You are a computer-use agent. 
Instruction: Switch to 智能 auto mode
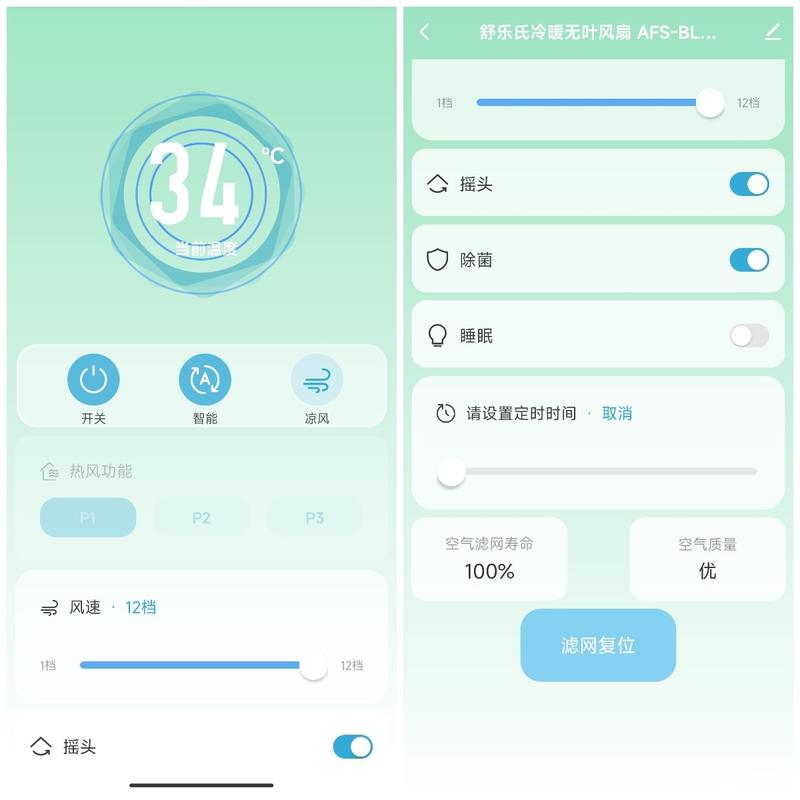click(x=205, y=380)
